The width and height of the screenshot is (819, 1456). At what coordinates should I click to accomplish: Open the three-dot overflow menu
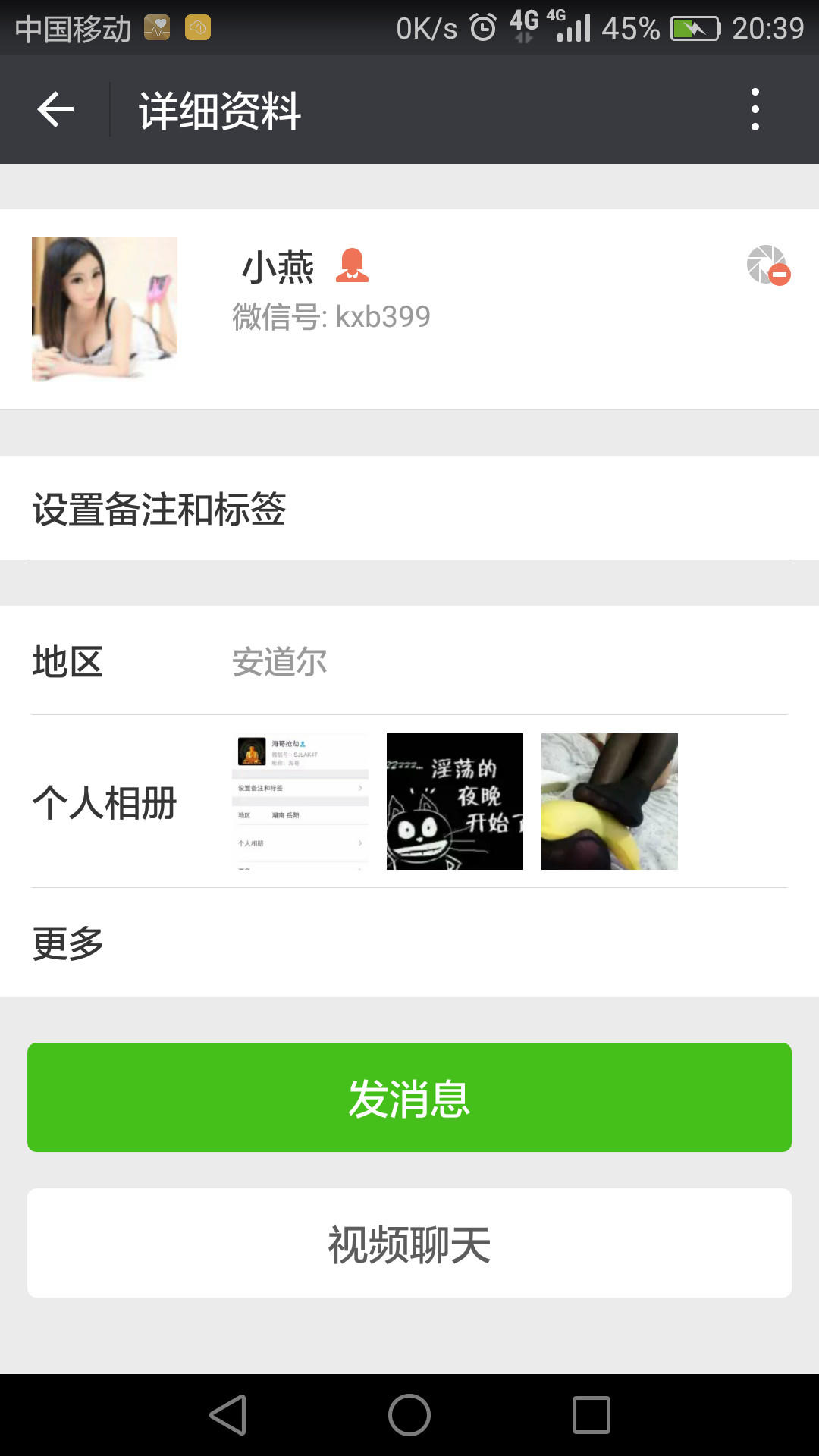click(x=755, y=110)
